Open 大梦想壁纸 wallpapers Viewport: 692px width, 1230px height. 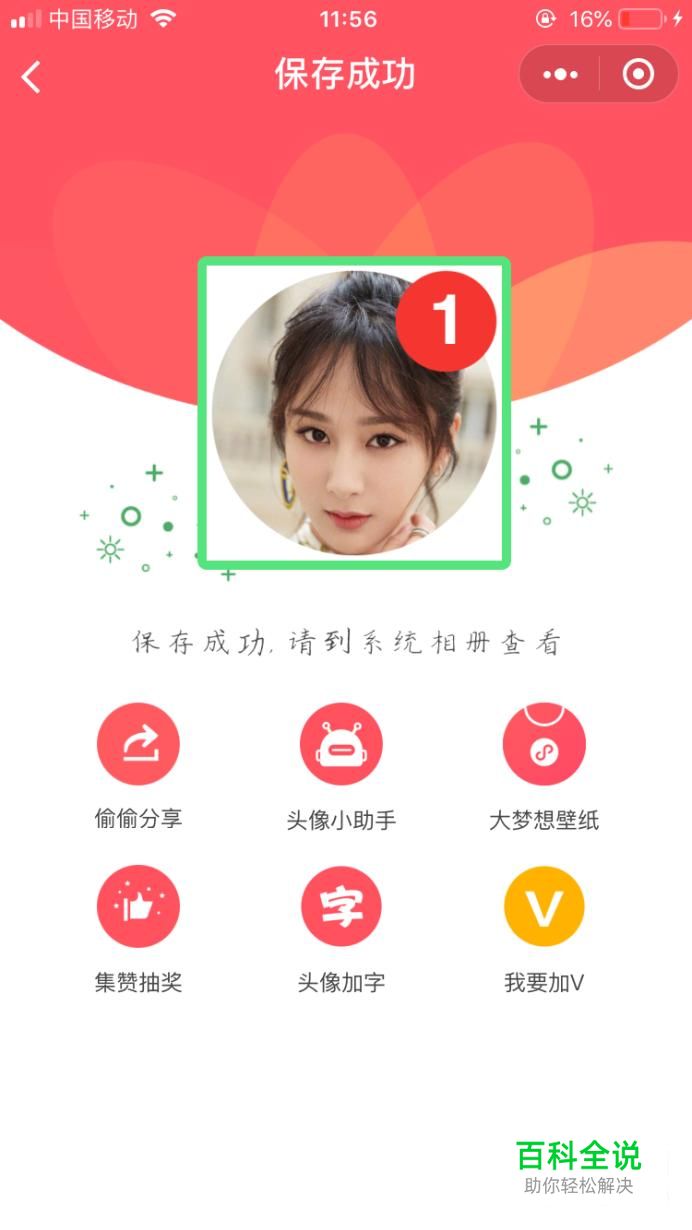coord(544,745)
